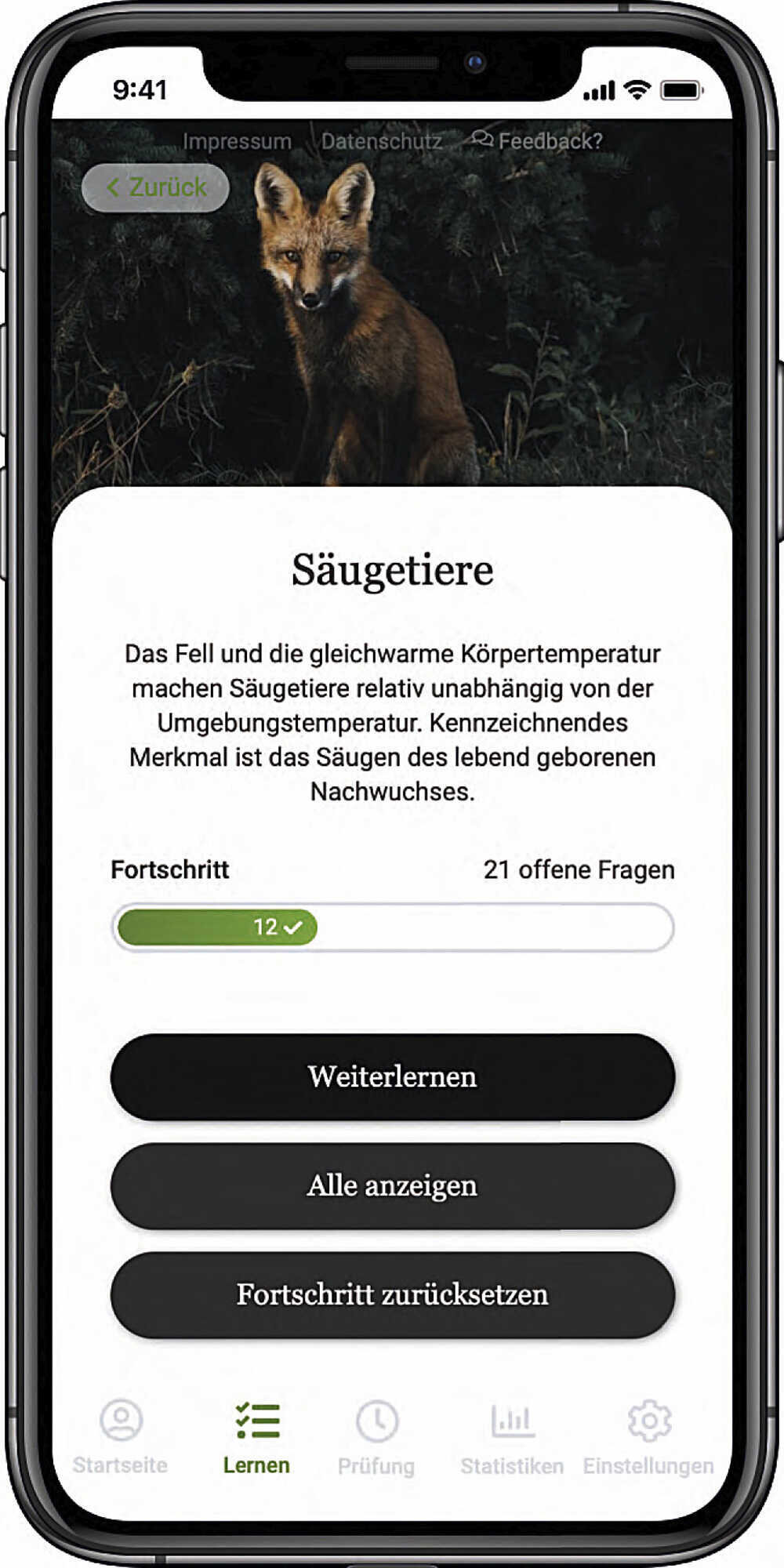Switch to the Statistiken tab
This screenshot has height=1568, width=784.
512,1437
